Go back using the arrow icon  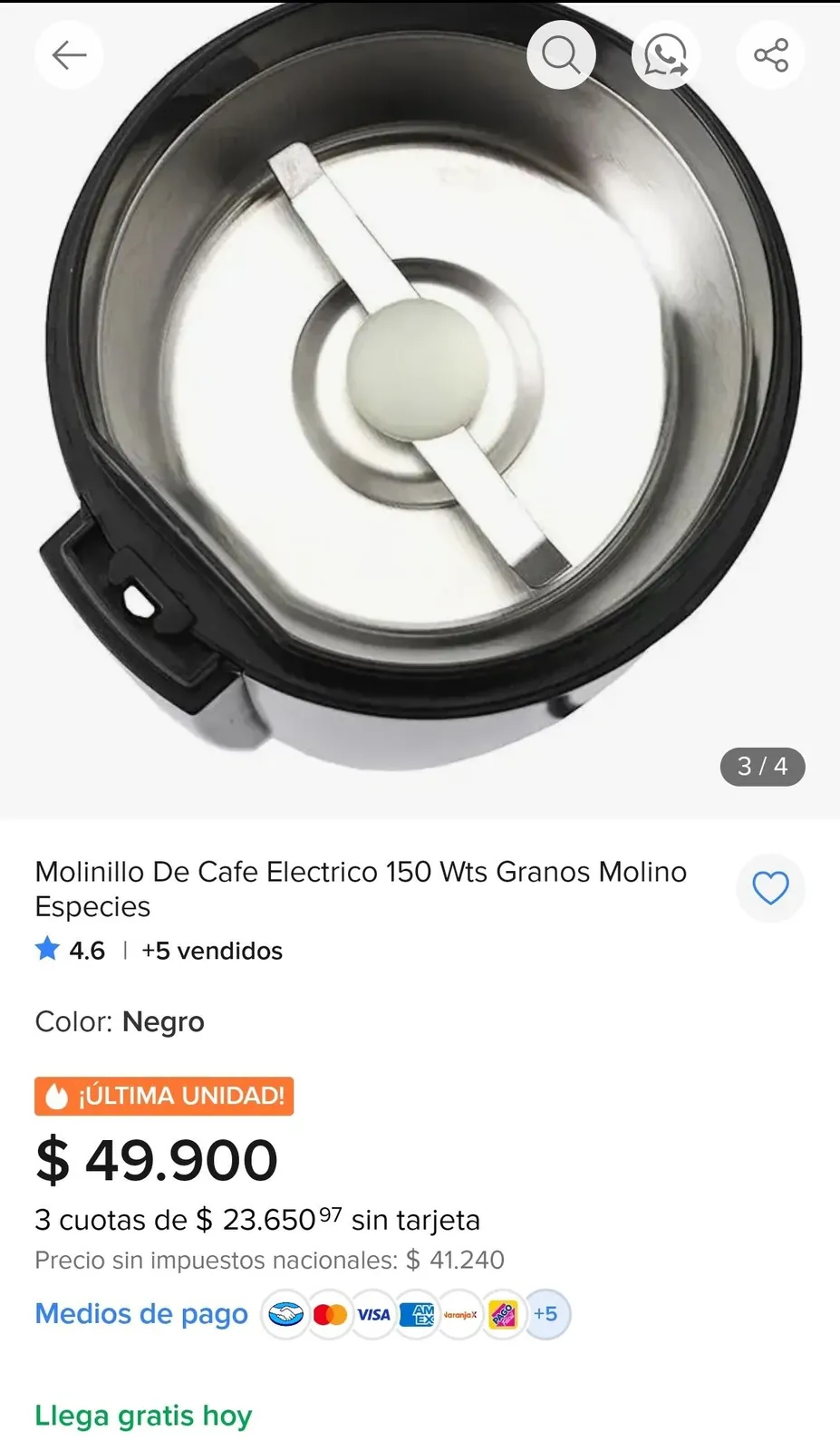[69, 55]
